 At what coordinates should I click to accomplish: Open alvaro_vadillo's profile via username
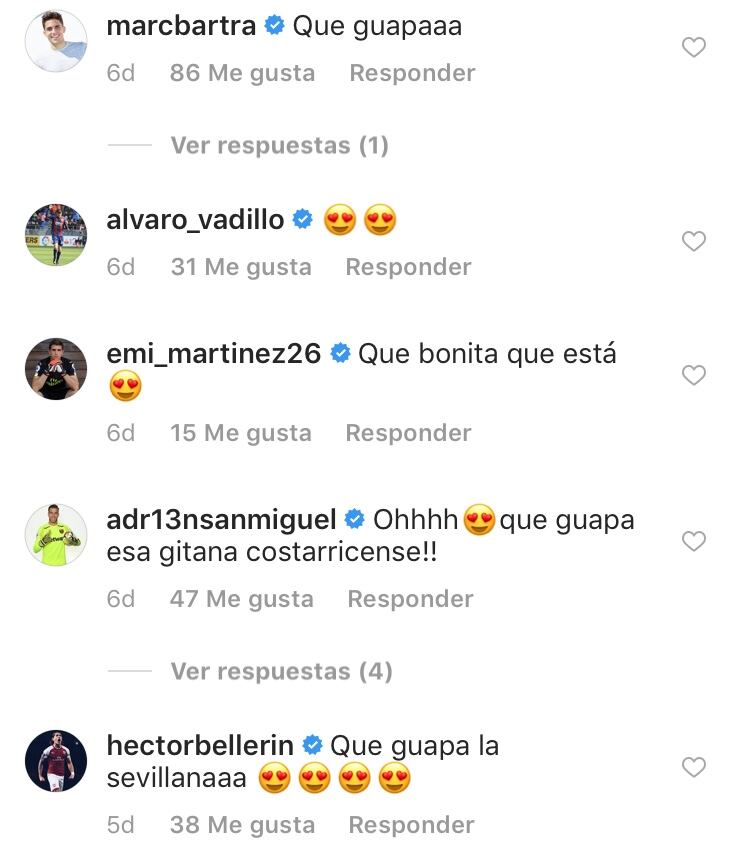[195, 220]
